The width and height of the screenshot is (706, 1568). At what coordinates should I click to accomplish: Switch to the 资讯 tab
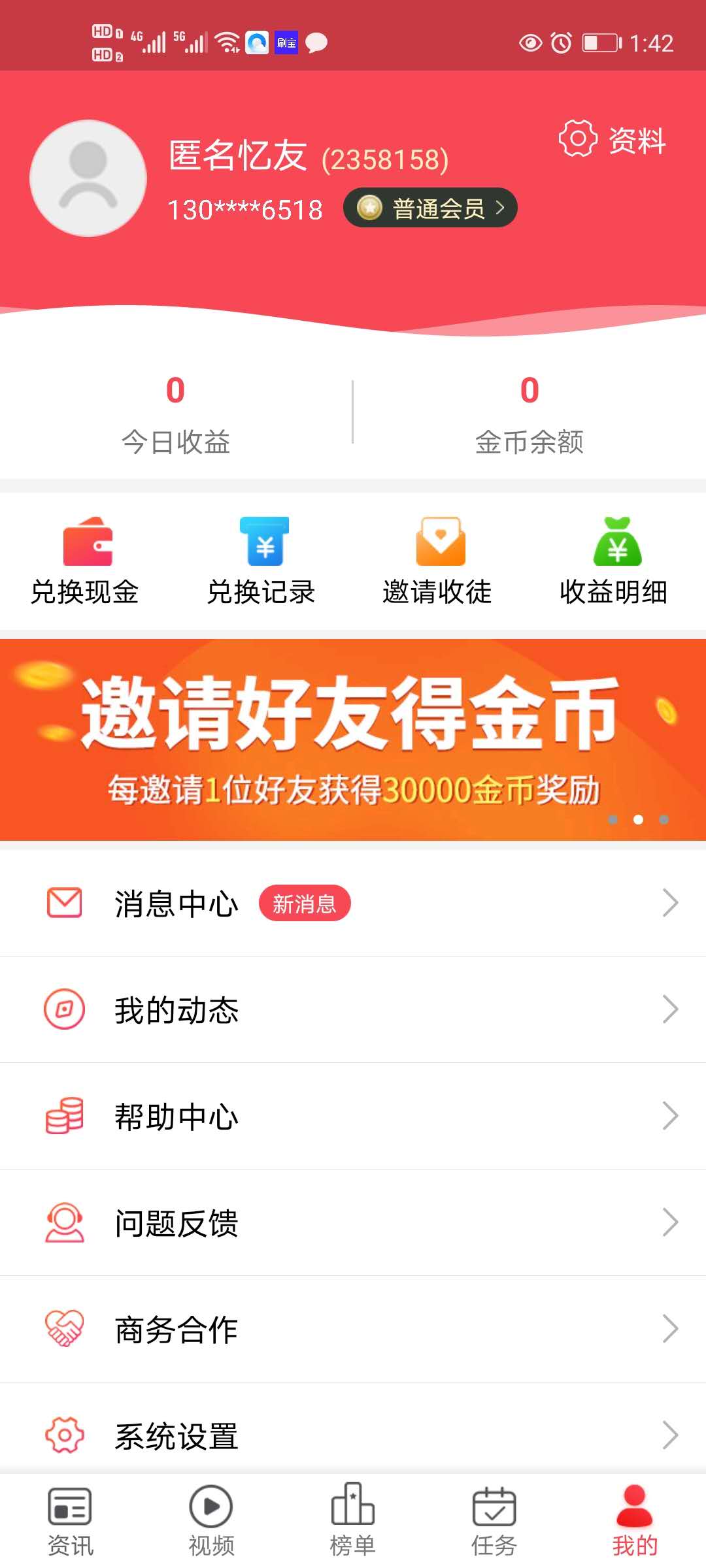(x=71, y=1521)
